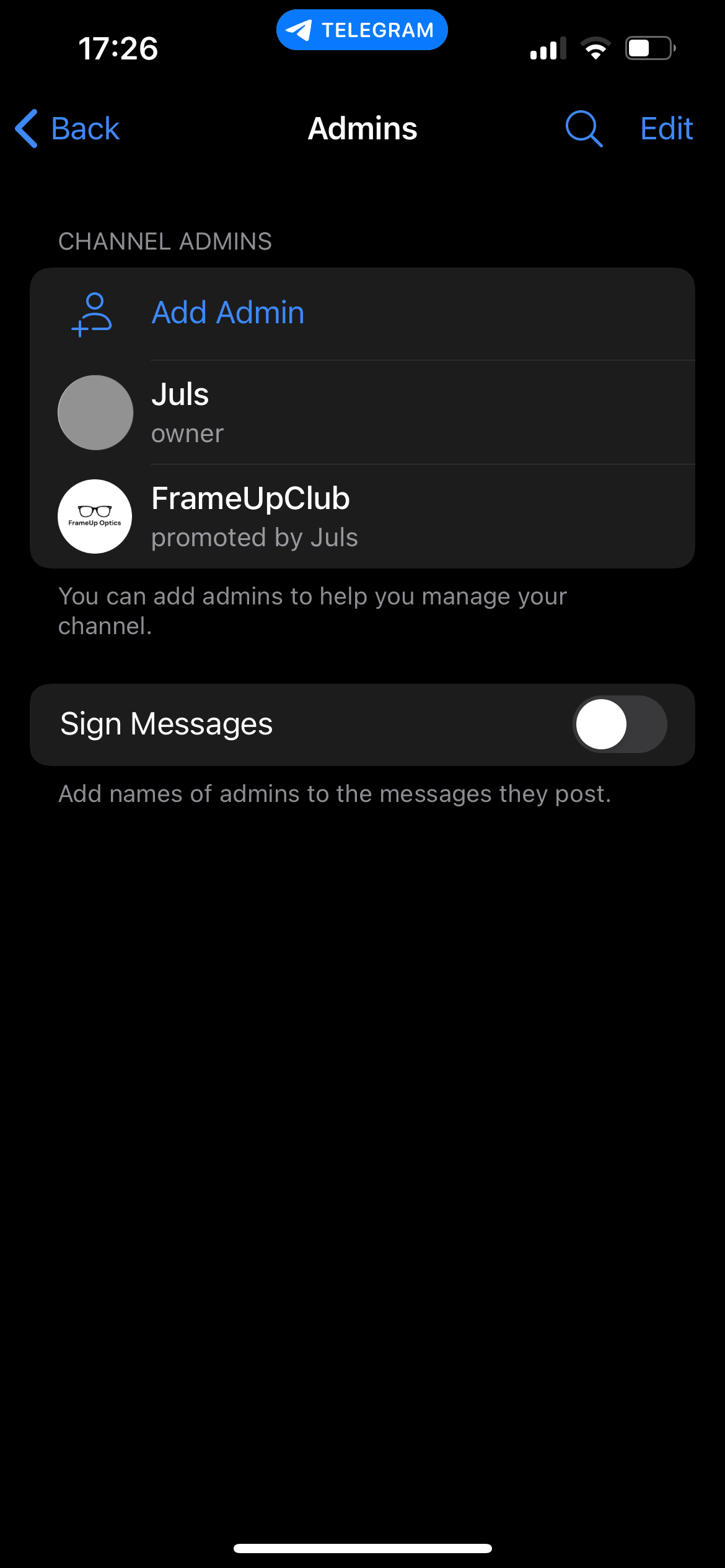Tap the Admins title header
Screen dimensions: 725x1568
pos(362,128)
